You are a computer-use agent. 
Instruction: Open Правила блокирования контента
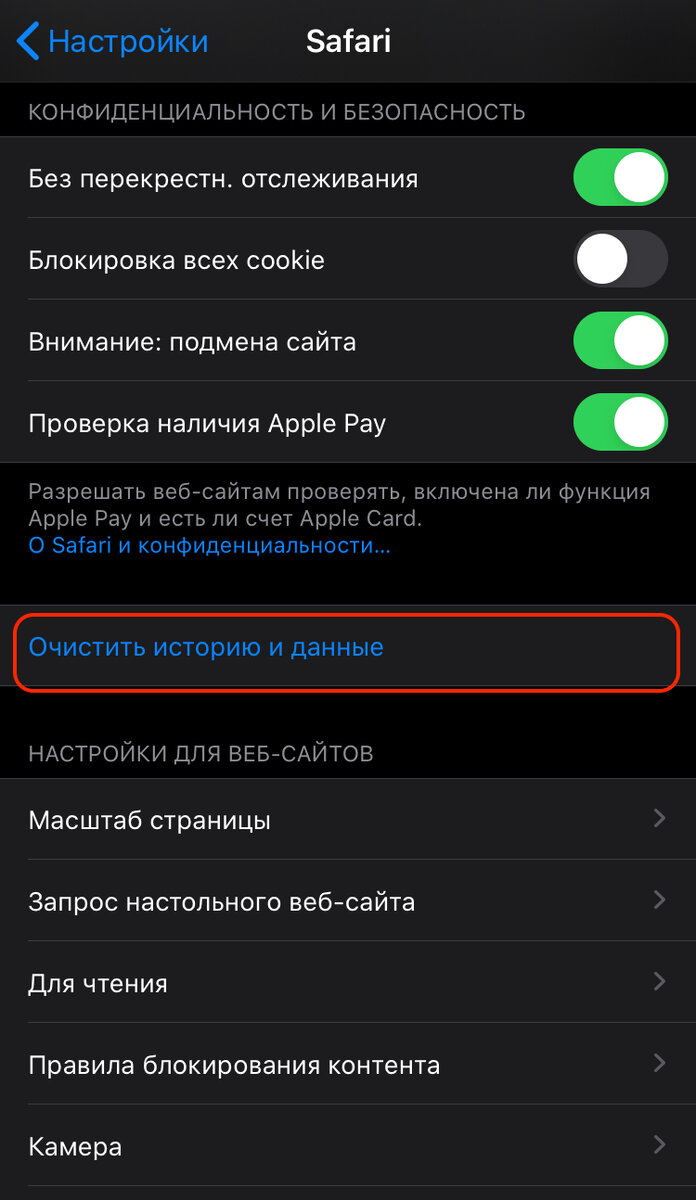[348, 1065]
